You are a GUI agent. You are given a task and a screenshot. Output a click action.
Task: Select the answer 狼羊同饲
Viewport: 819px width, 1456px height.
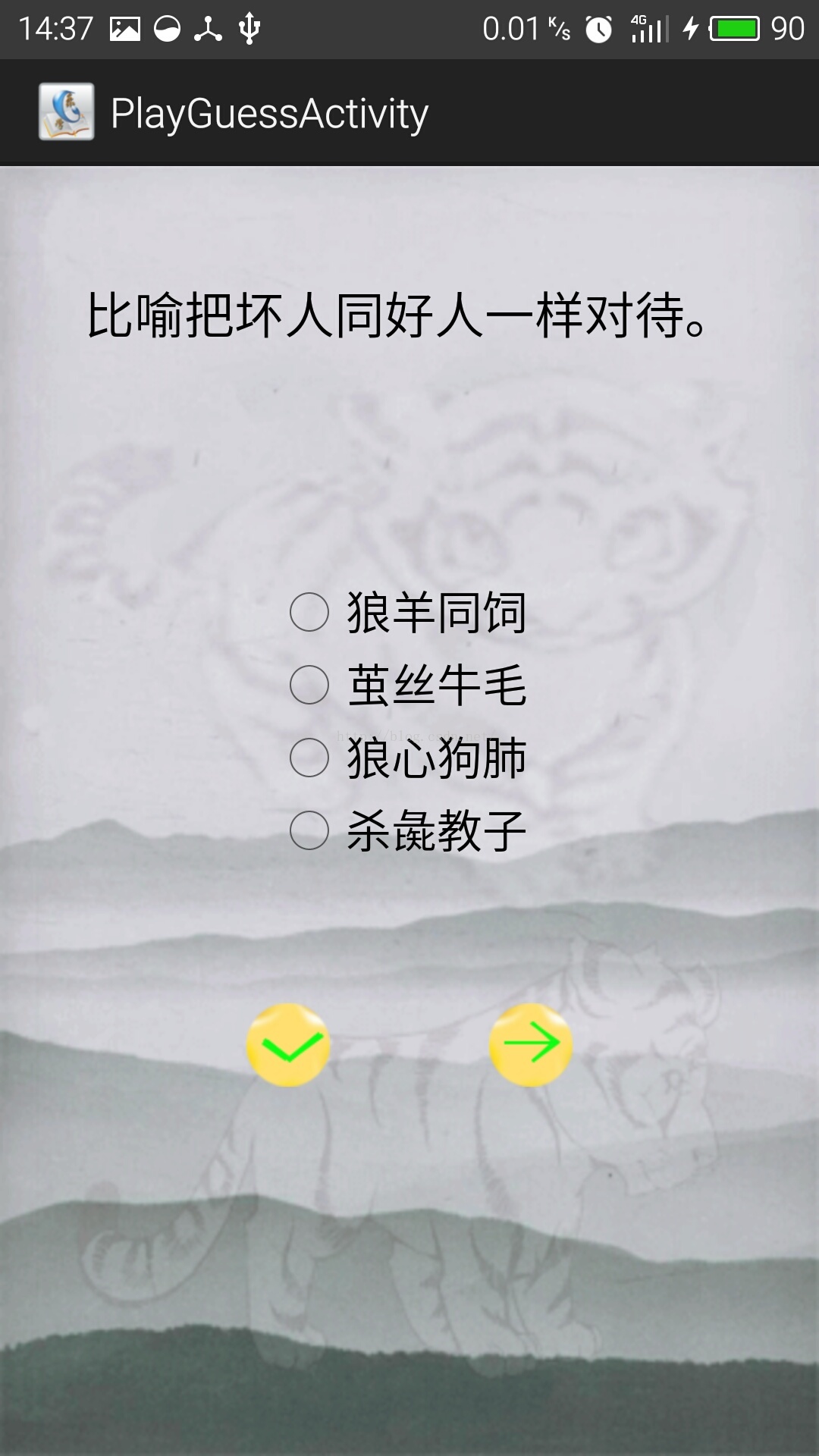point(309,612)
